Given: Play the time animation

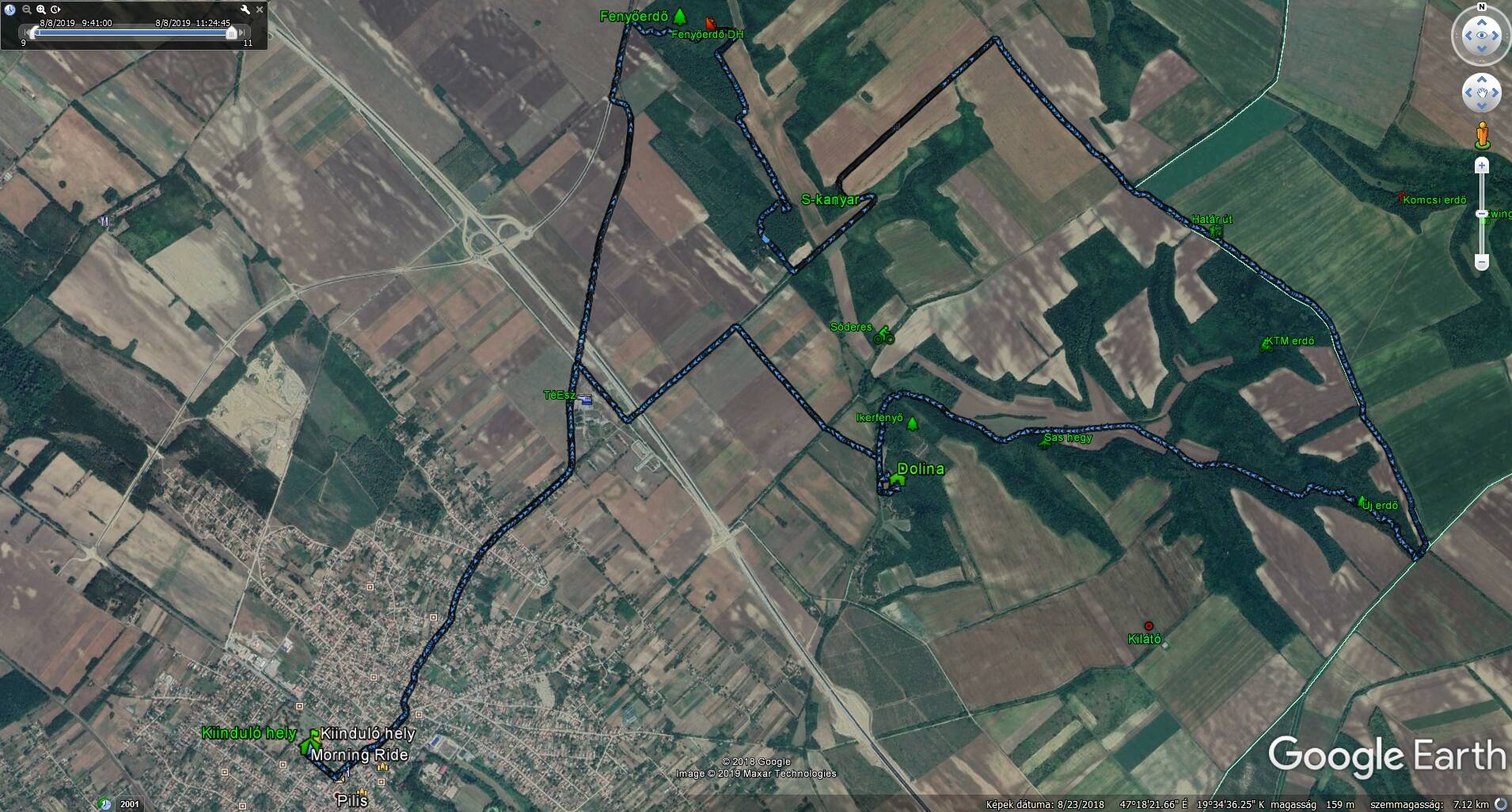Looking at the screenshot, I should (55, 9).
